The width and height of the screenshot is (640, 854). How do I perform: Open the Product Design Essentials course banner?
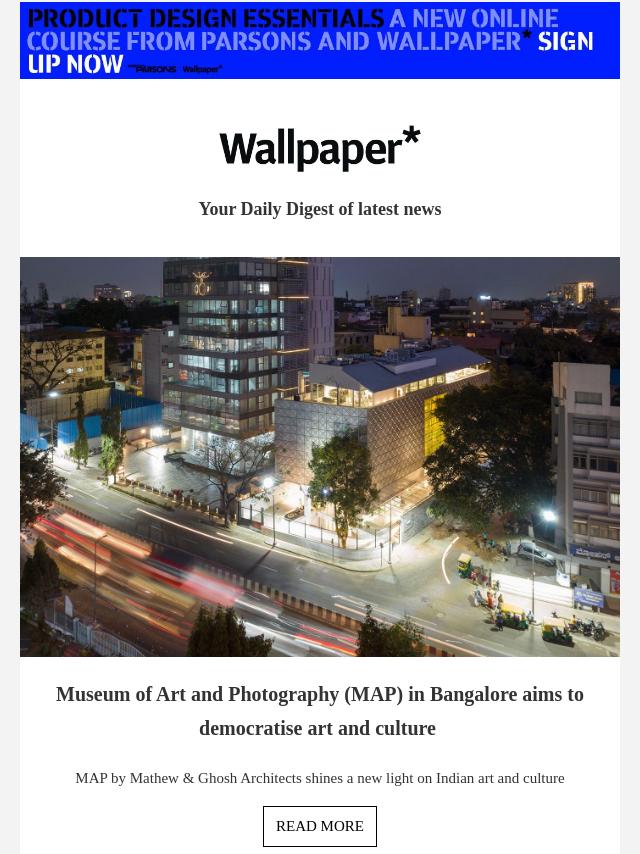coord(320,40)
